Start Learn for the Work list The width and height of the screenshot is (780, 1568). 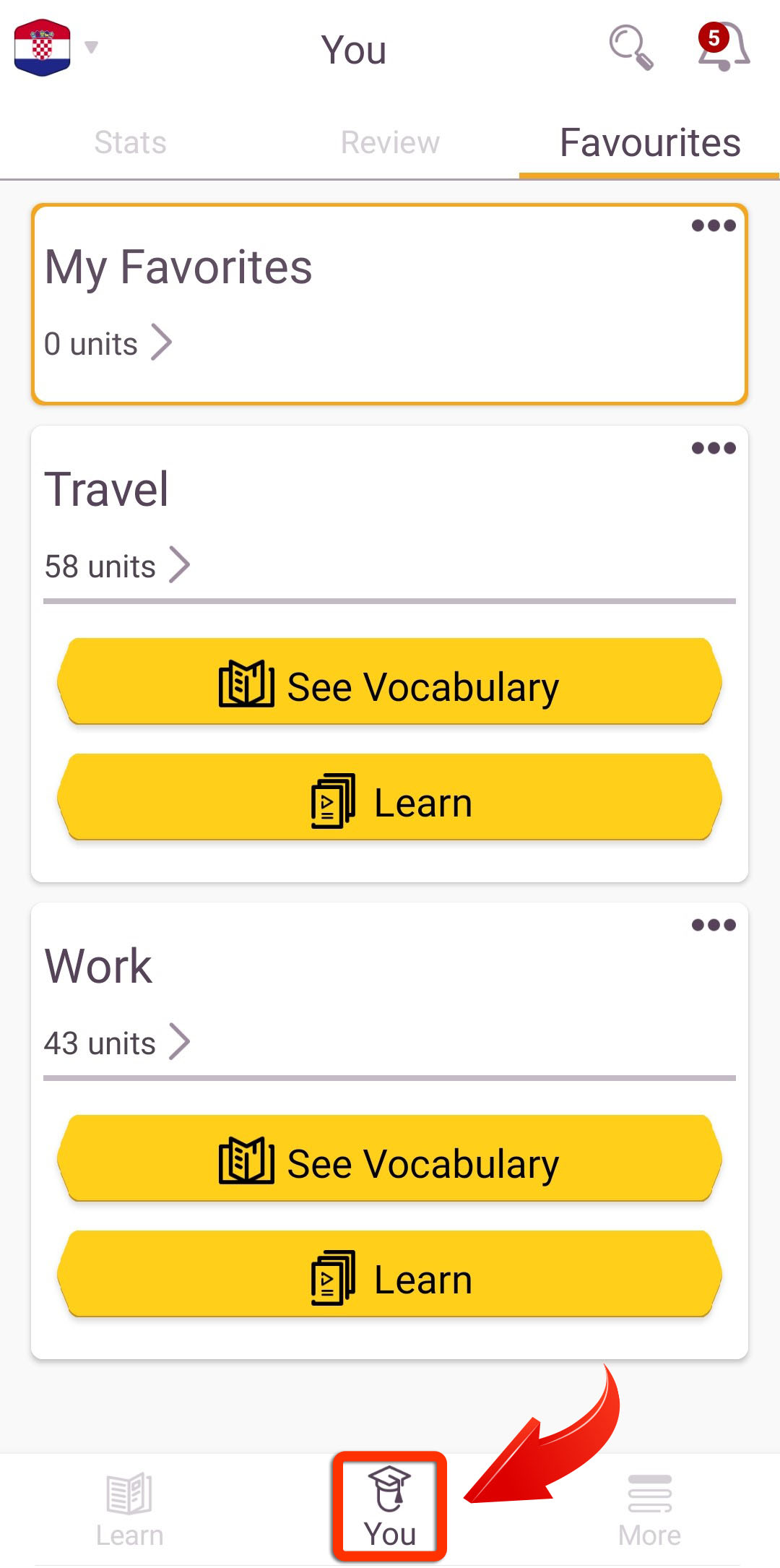point(389,1274)
